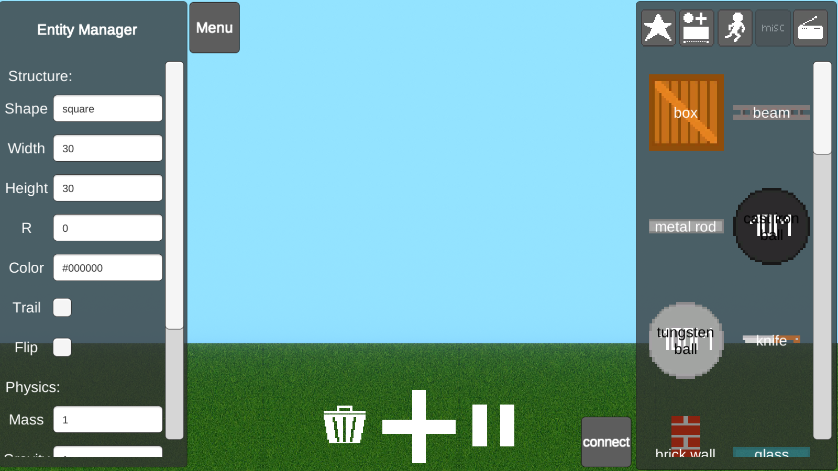Edit the Color hex field
The width and height of the screenshot is (838, 471).
[x=108, y=268]
